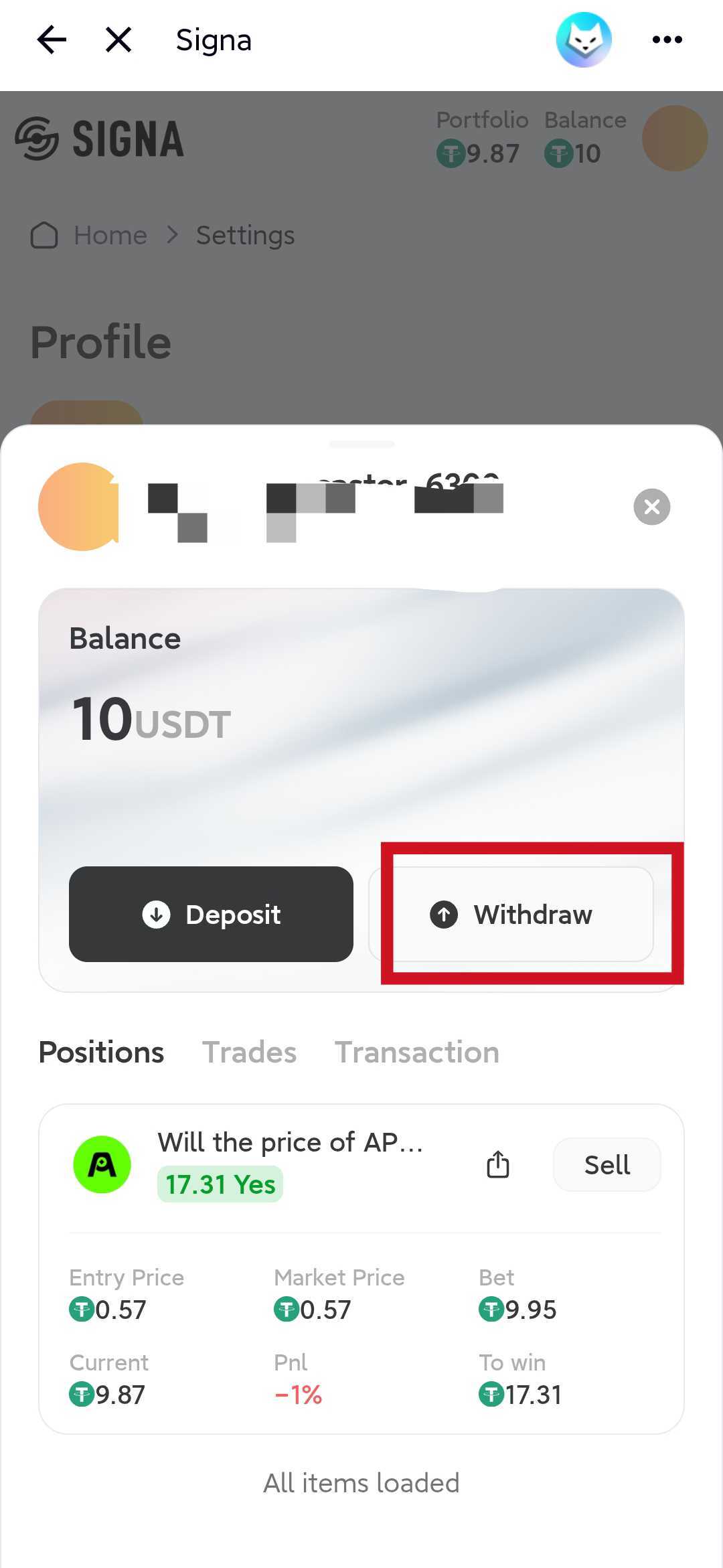Switch to the Transaction tab

(416, 1052)
